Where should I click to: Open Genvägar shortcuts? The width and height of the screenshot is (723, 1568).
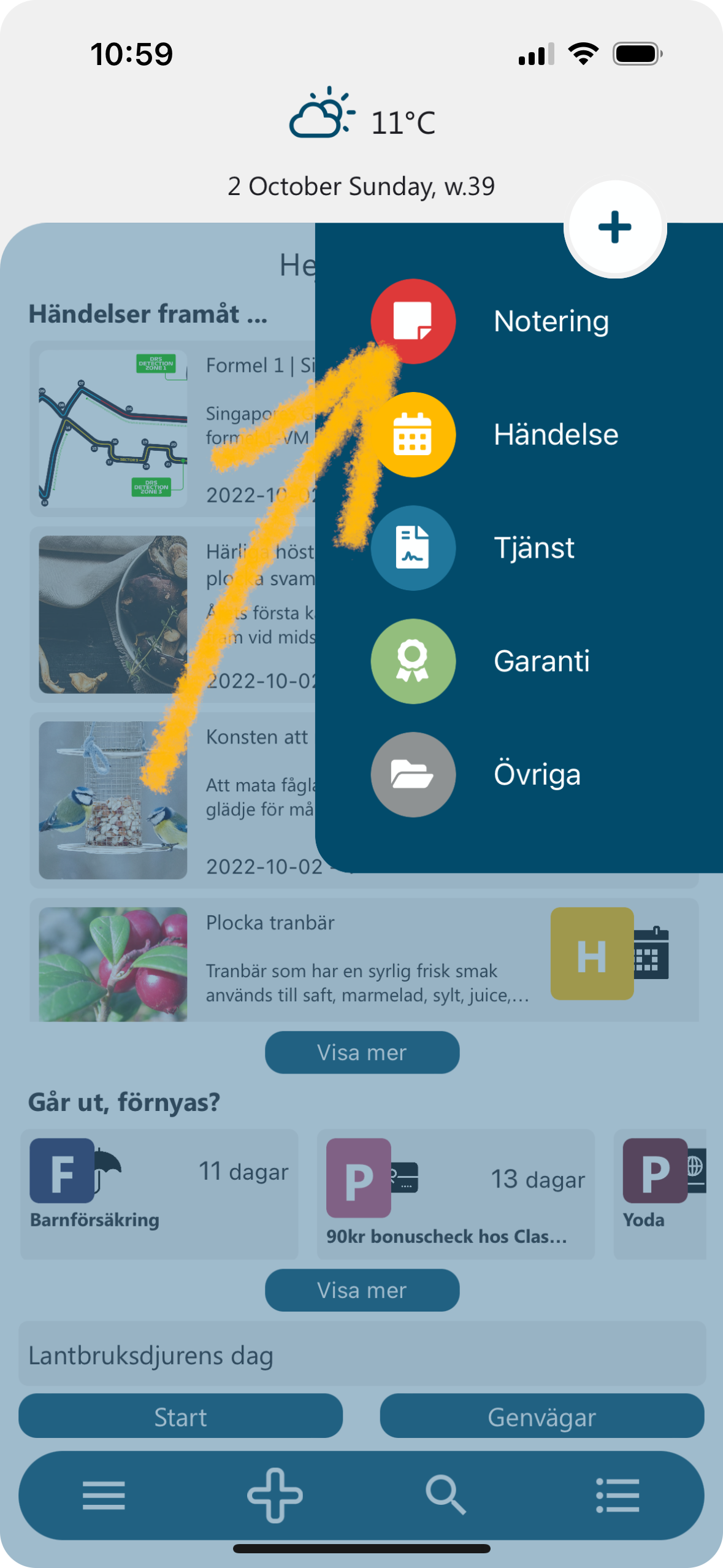coord(541,1416)
